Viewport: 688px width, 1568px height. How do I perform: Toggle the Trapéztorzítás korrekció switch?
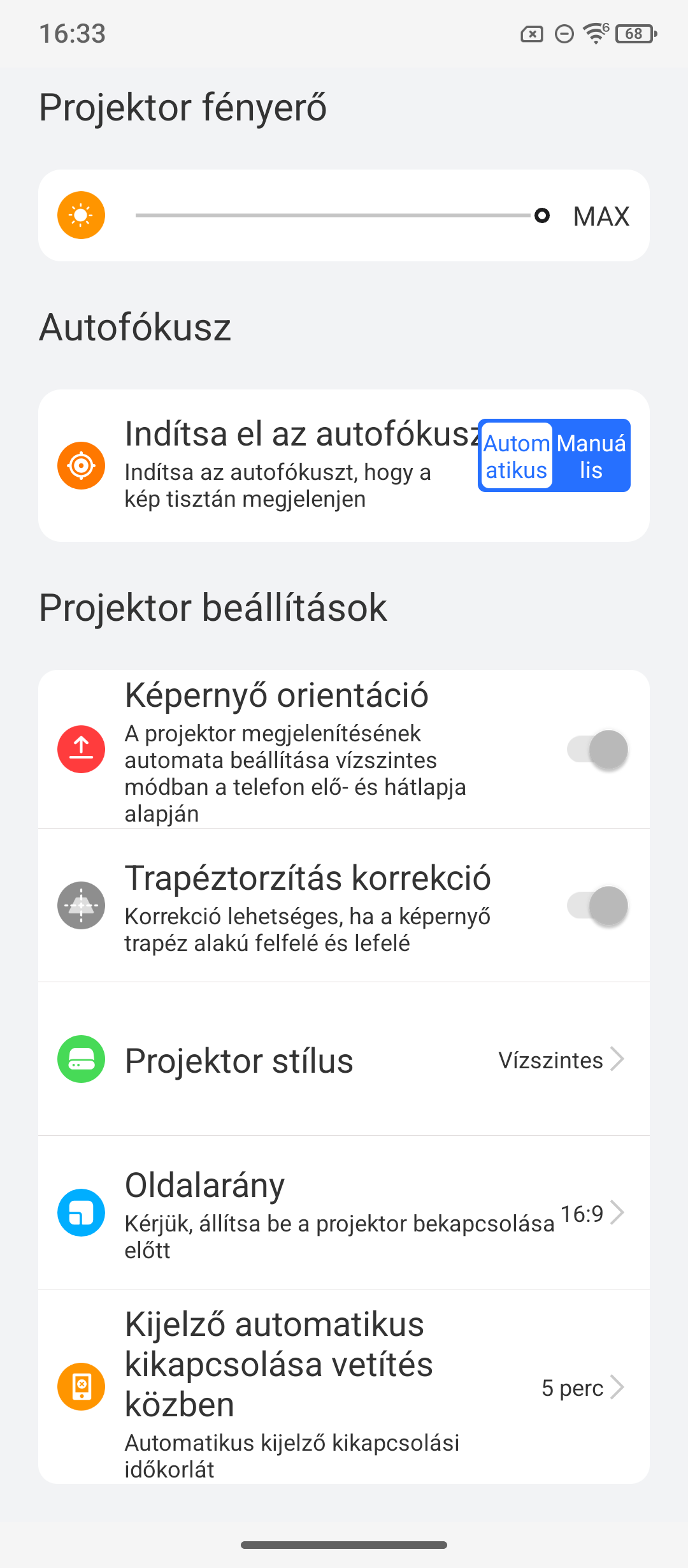(598, 906)
